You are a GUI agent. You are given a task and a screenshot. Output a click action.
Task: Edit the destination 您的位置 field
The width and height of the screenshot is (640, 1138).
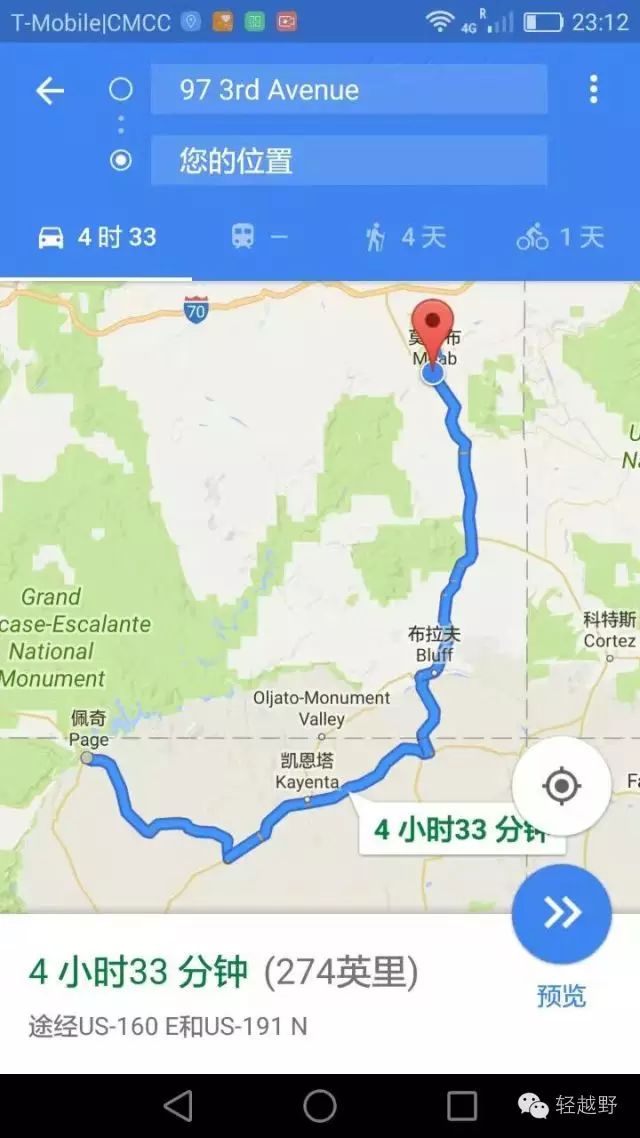point(348,160)
